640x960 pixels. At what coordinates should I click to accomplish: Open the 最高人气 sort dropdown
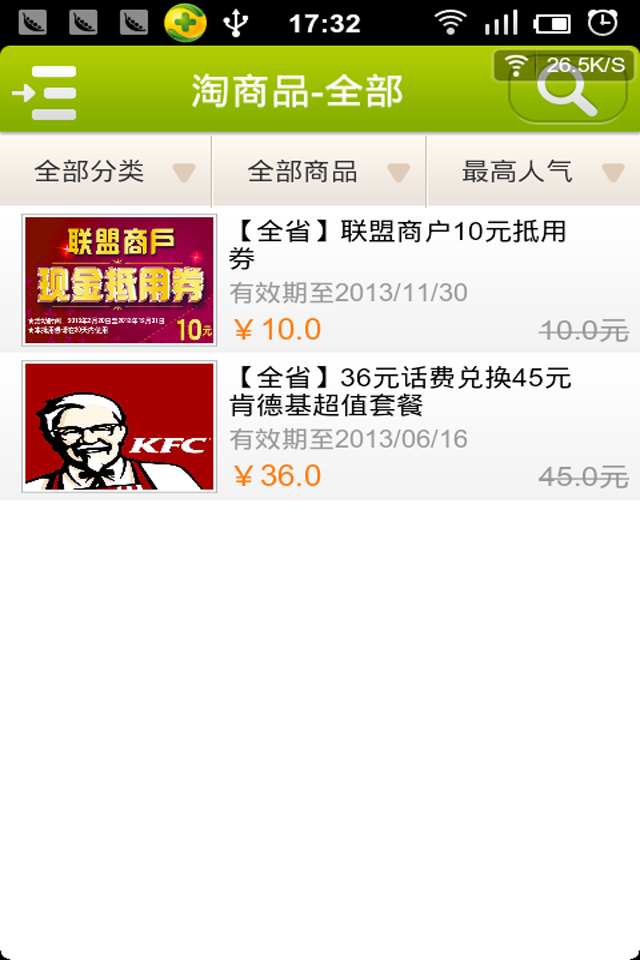tap(533, 172)
